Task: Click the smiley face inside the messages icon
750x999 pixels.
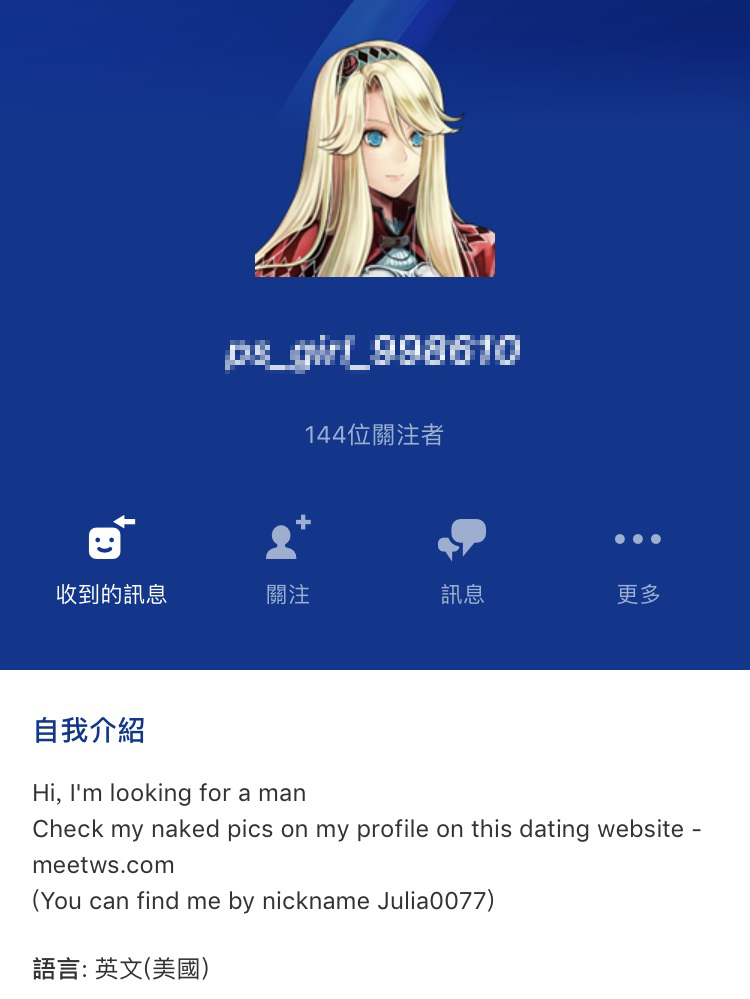Action: tap(105, 544)
